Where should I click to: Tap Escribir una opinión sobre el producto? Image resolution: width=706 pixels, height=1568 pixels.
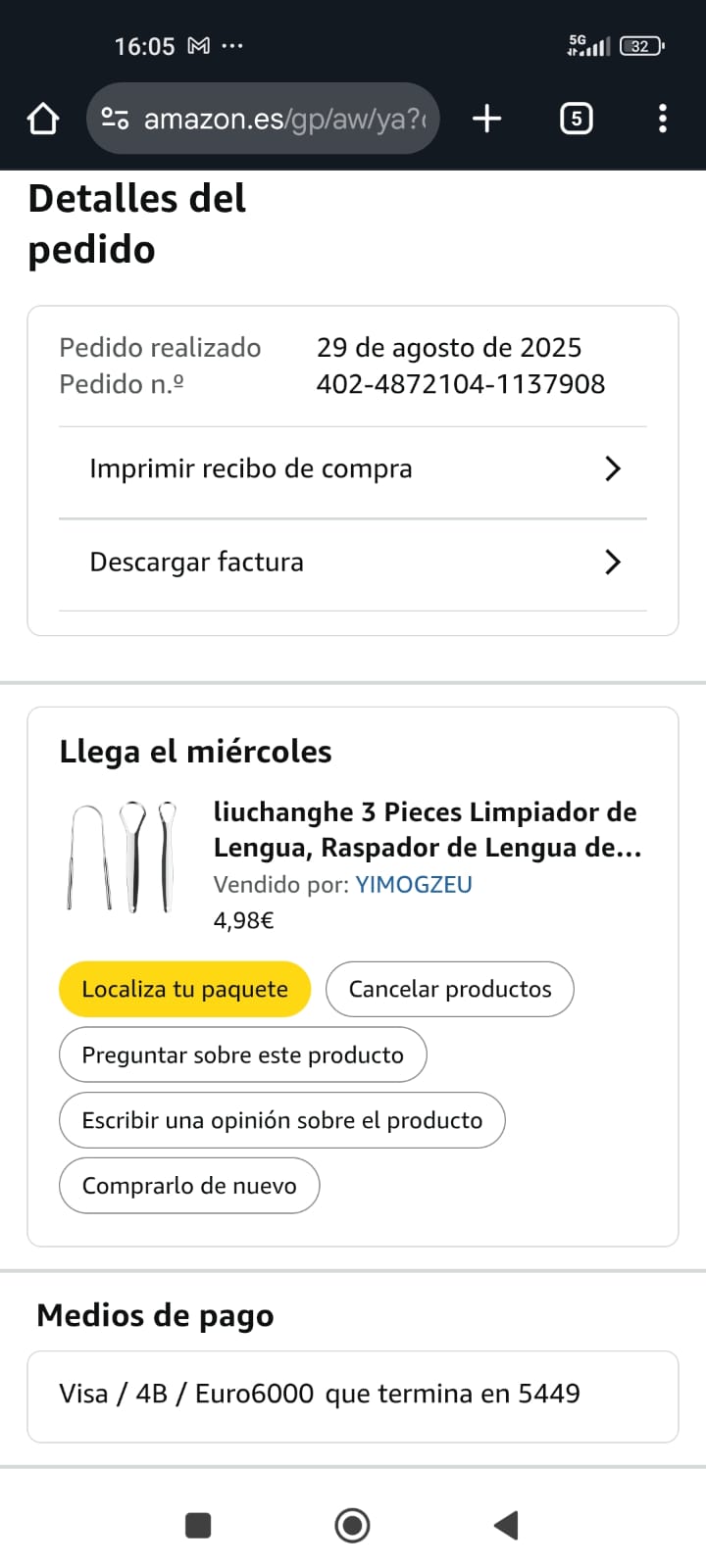281,1120
